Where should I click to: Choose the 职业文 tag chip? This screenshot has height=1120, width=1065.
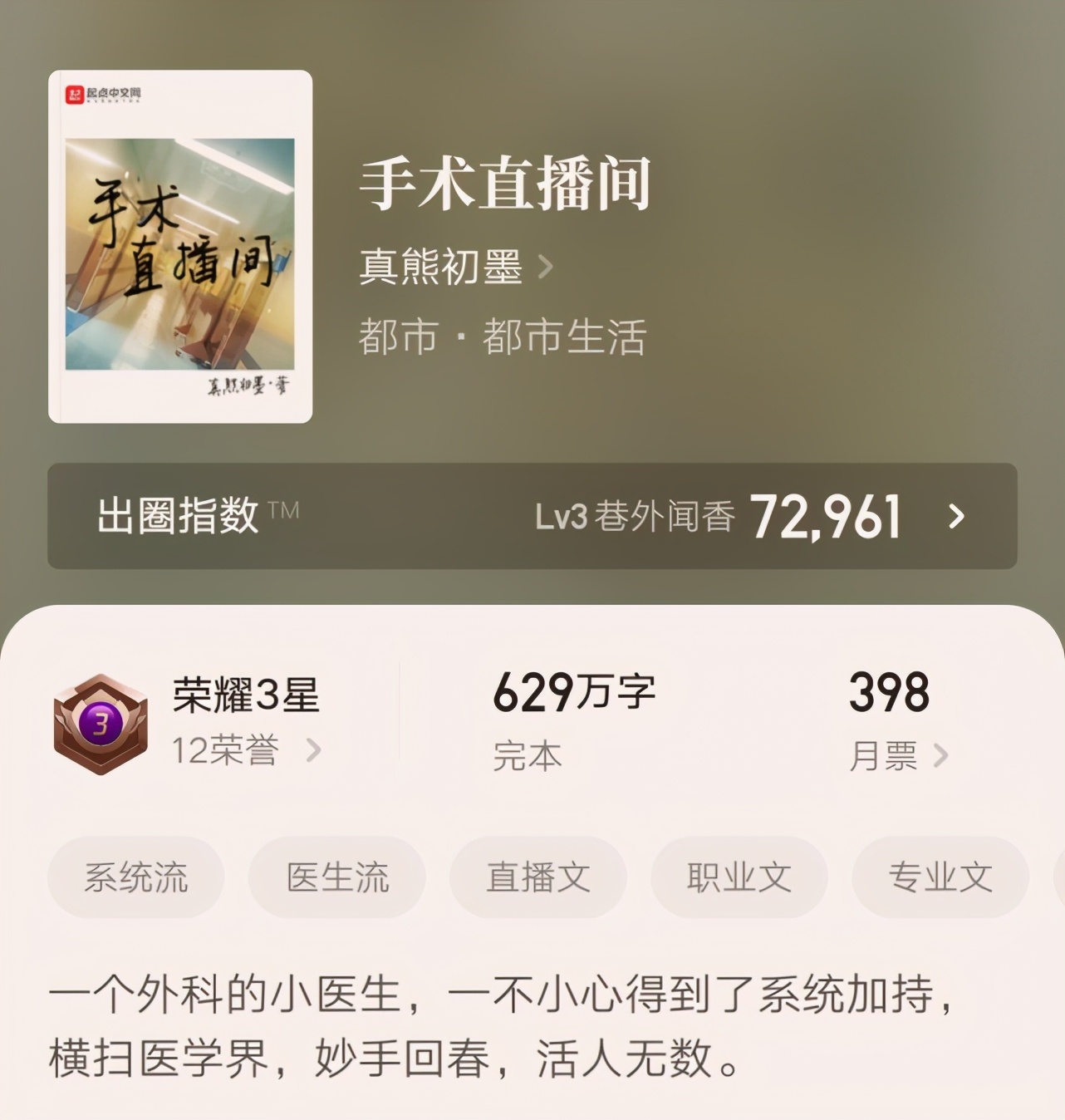pos(739,877)
